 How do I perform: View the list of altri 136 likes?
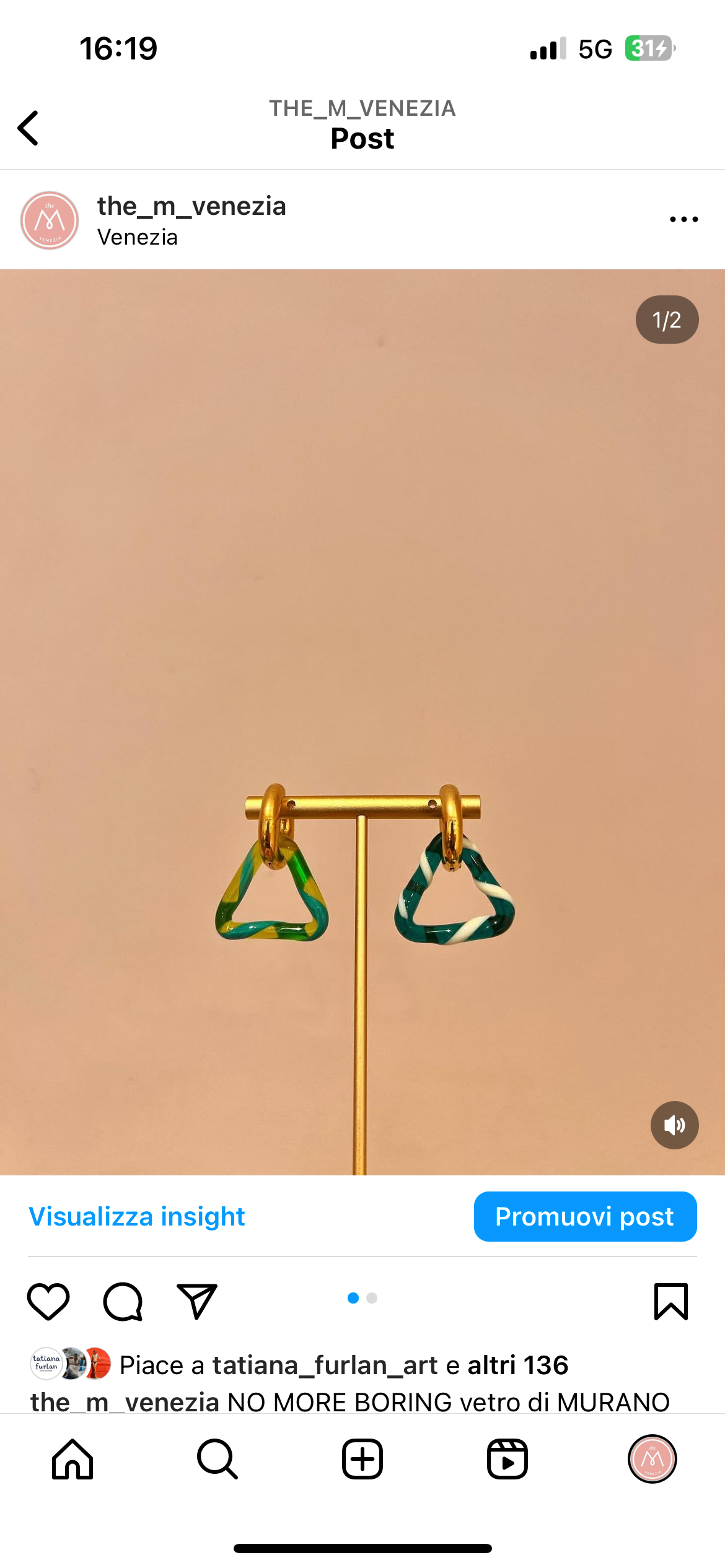point(517,1365)
